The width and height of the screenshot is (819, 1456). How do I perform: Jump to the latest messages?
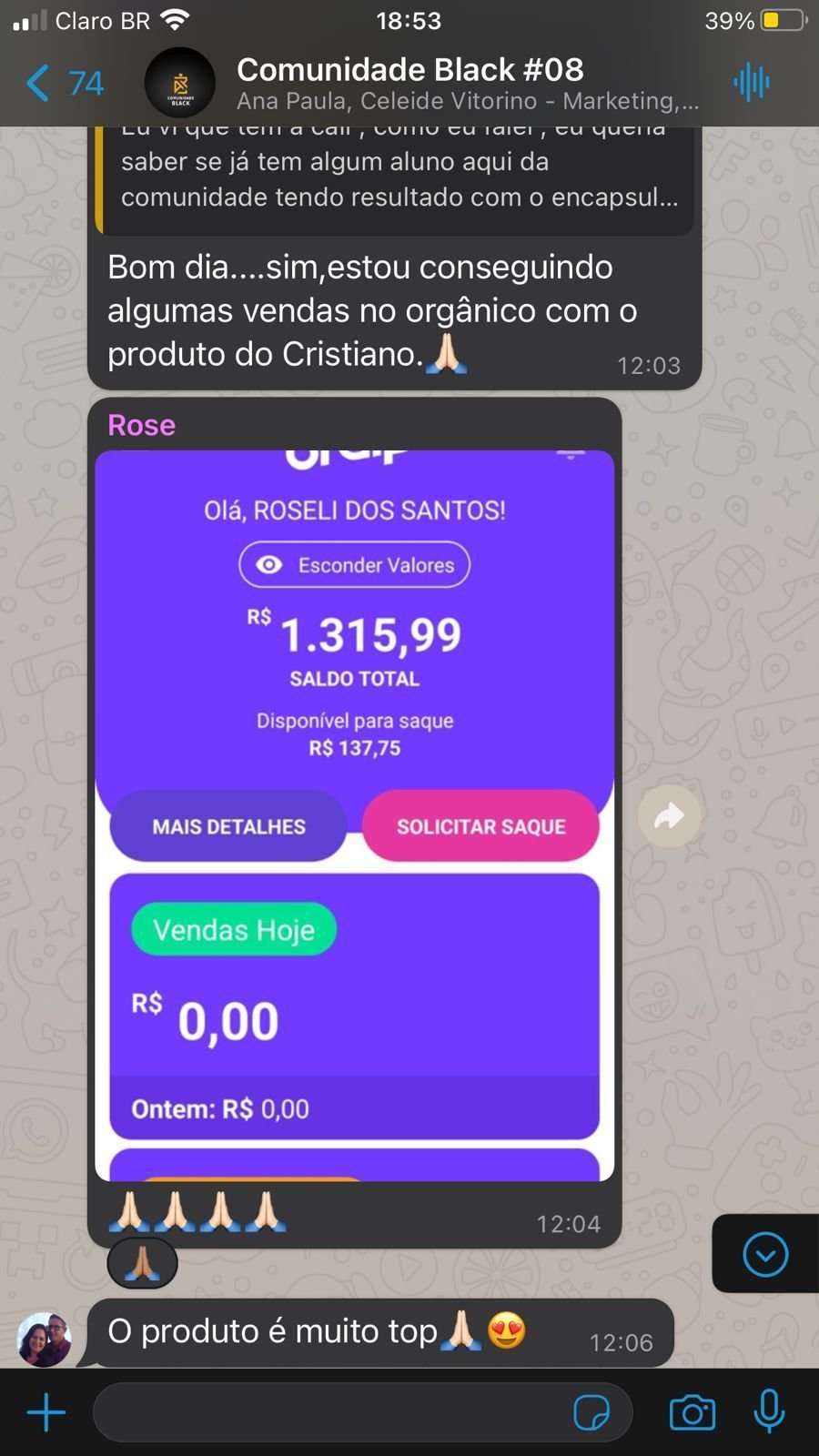[765, 1254]
